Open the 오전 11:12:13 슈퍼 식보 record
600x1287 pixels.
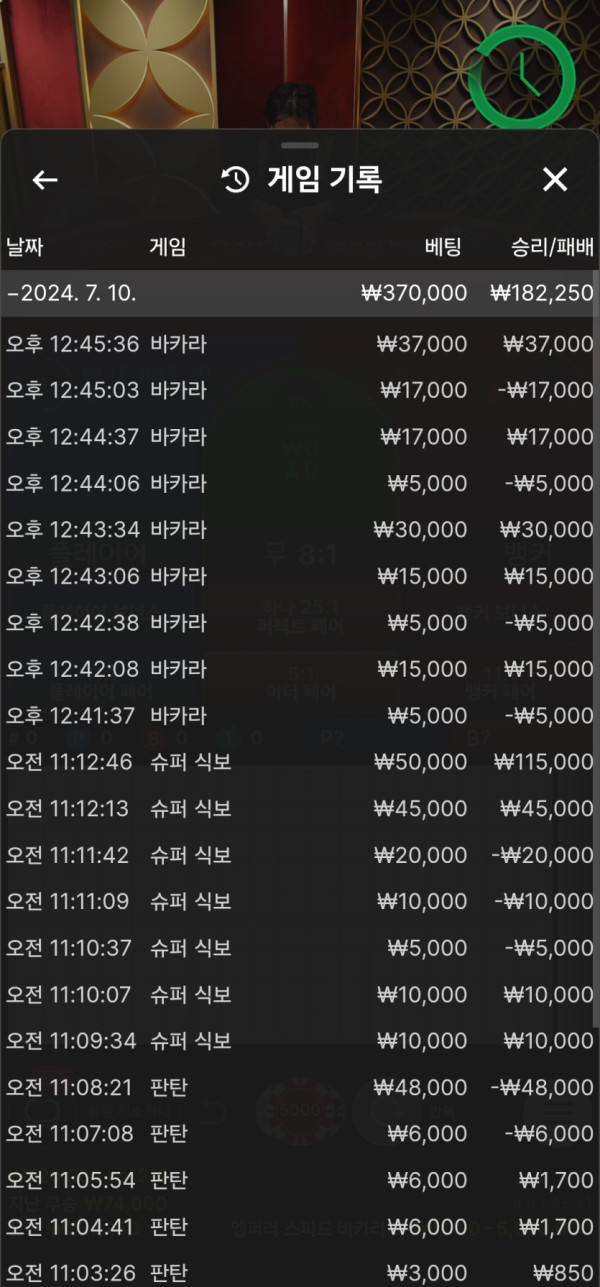300,808
